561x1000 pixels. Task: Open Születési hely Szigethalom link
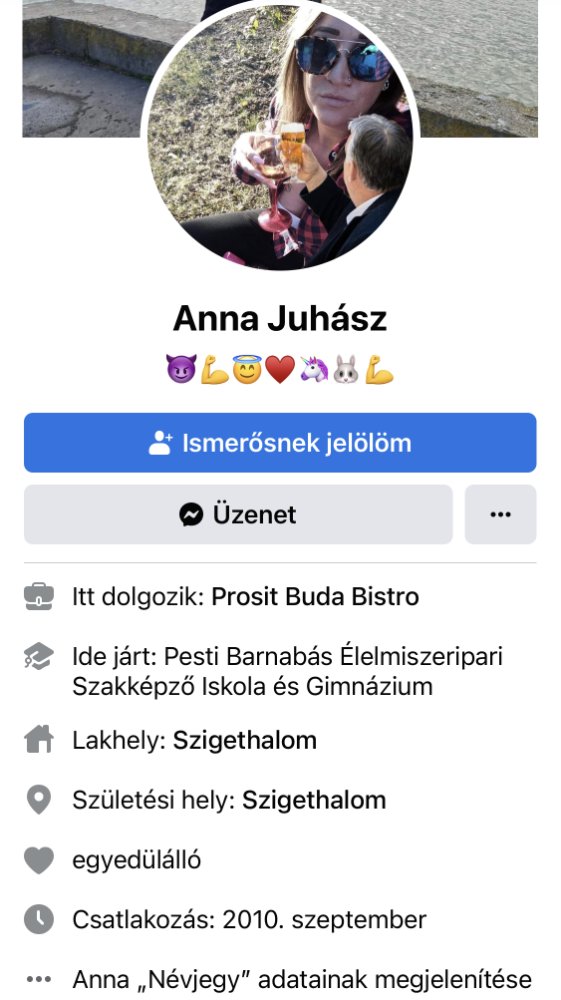(x=314, y=800)
